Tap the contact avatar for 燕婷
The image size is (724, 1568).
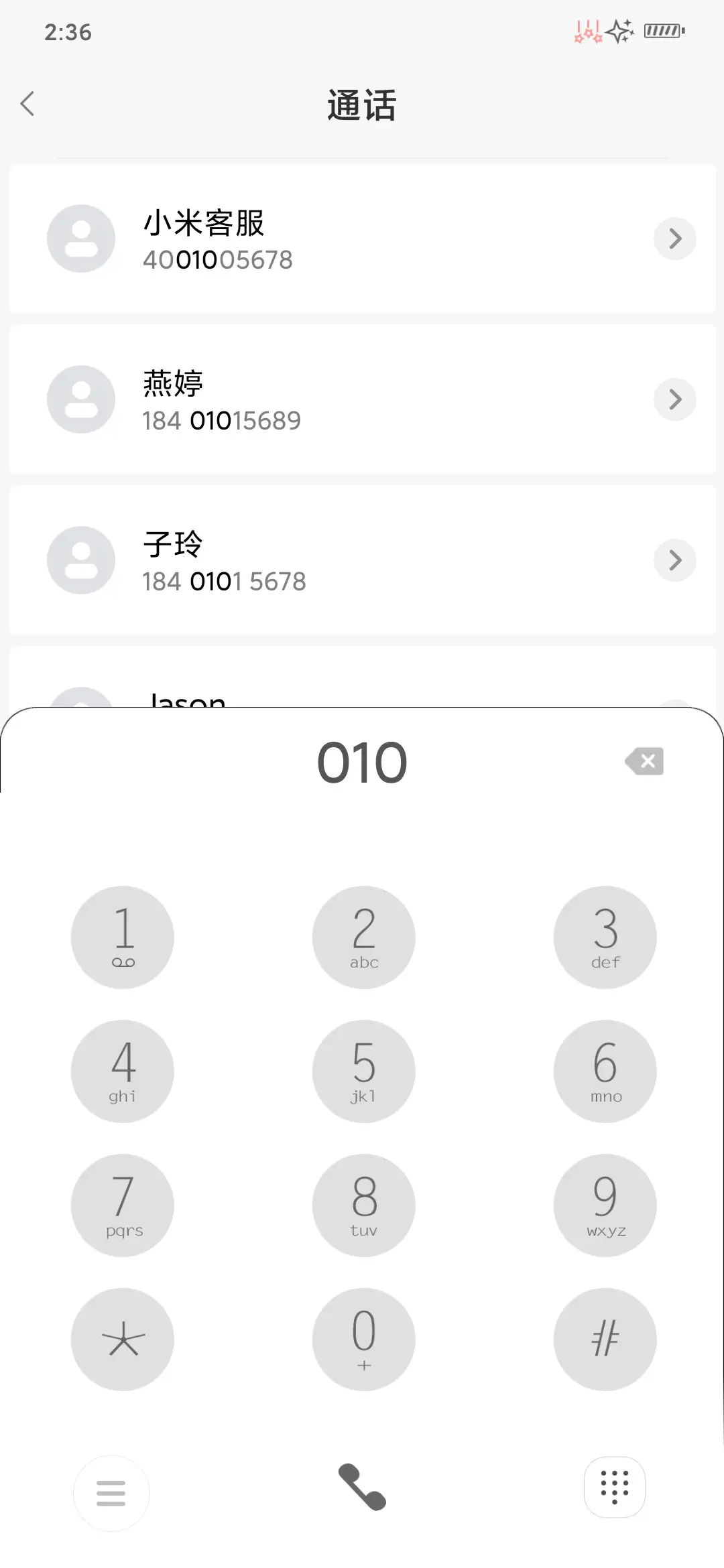pos(80,399)
